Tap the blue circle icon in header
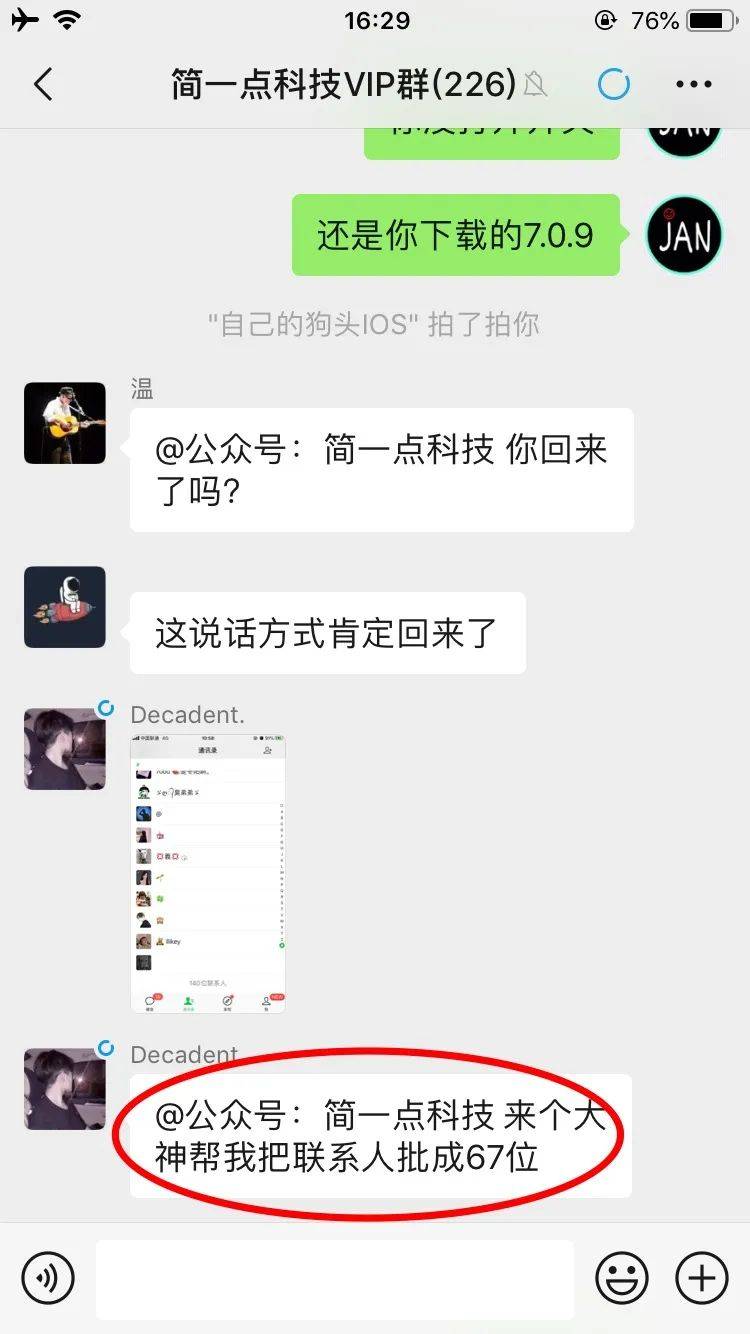 coord(614,85)
